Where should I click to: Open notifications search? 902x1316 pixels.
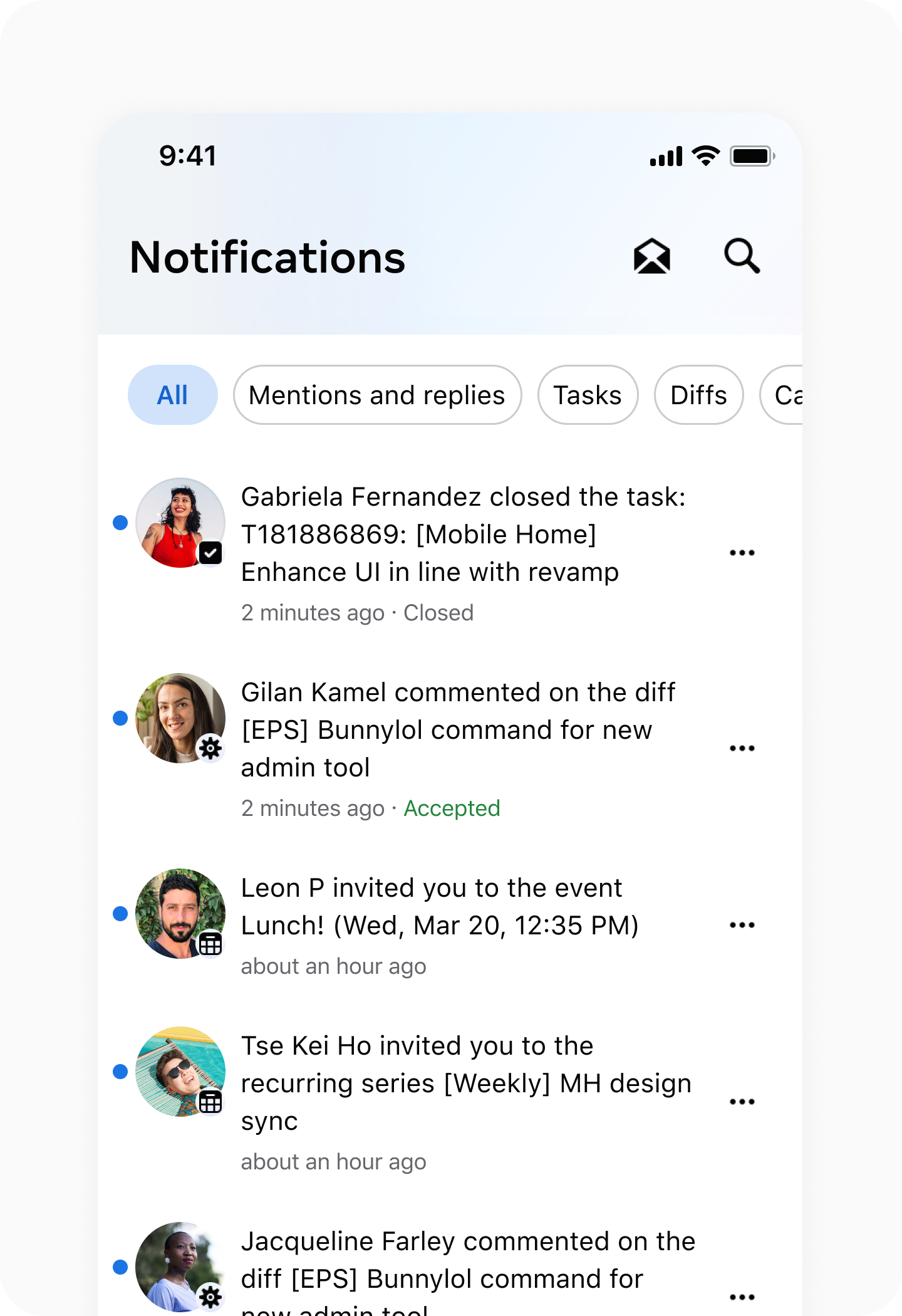point(742,256)
